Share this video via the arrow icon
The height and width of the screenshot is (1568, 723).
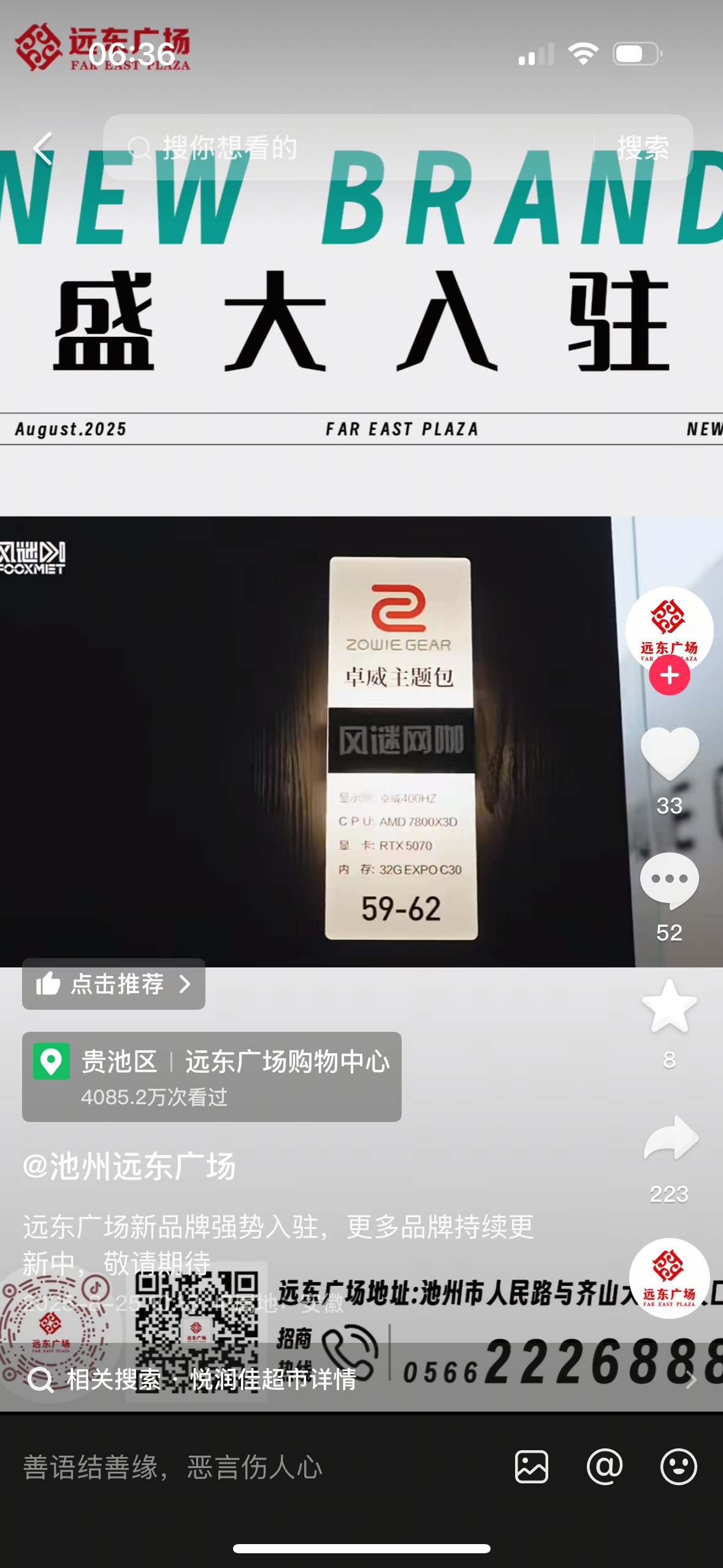pos(669,1138)
